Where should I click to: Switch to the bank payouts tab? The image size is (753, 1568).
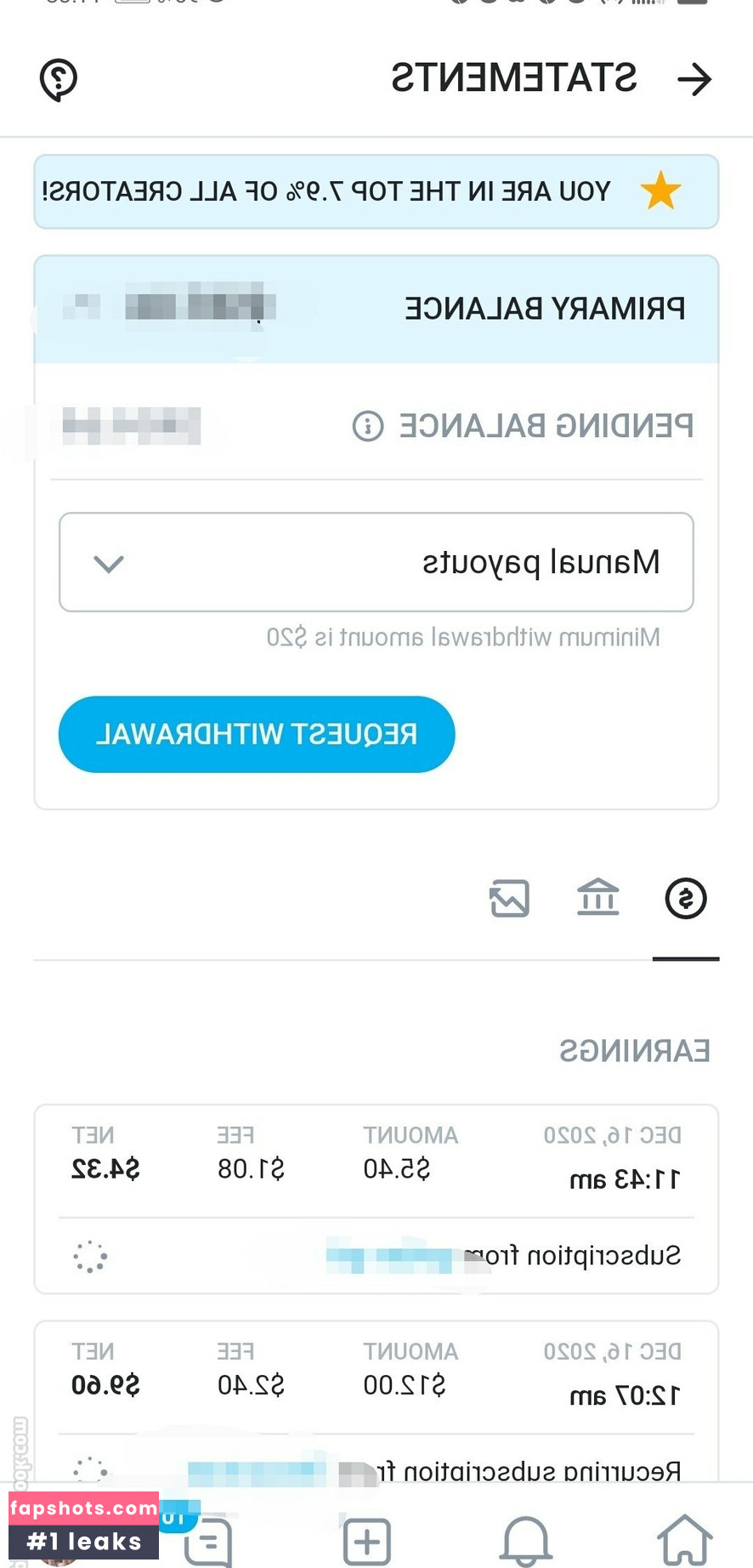coord(597,899)
